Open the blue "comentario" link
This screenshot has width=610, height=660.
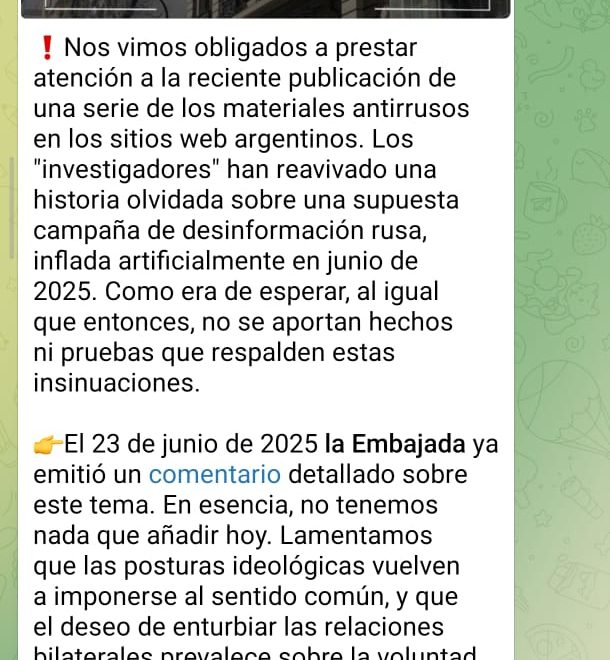(x=214, y=474)
